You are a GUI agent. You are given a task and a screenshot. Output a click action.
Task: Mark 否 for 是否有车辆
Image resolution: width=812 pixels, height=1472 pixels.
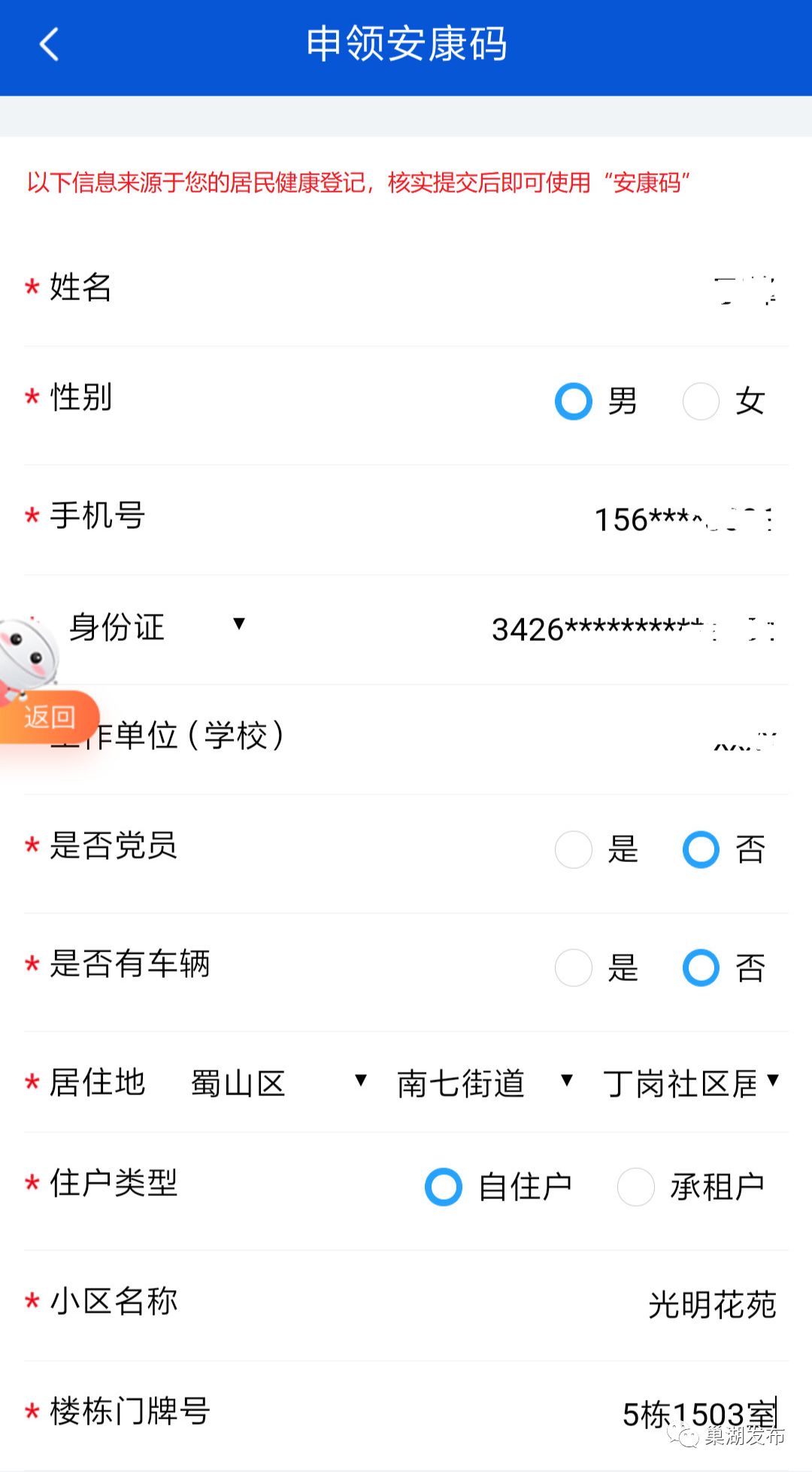click(701, 968)
